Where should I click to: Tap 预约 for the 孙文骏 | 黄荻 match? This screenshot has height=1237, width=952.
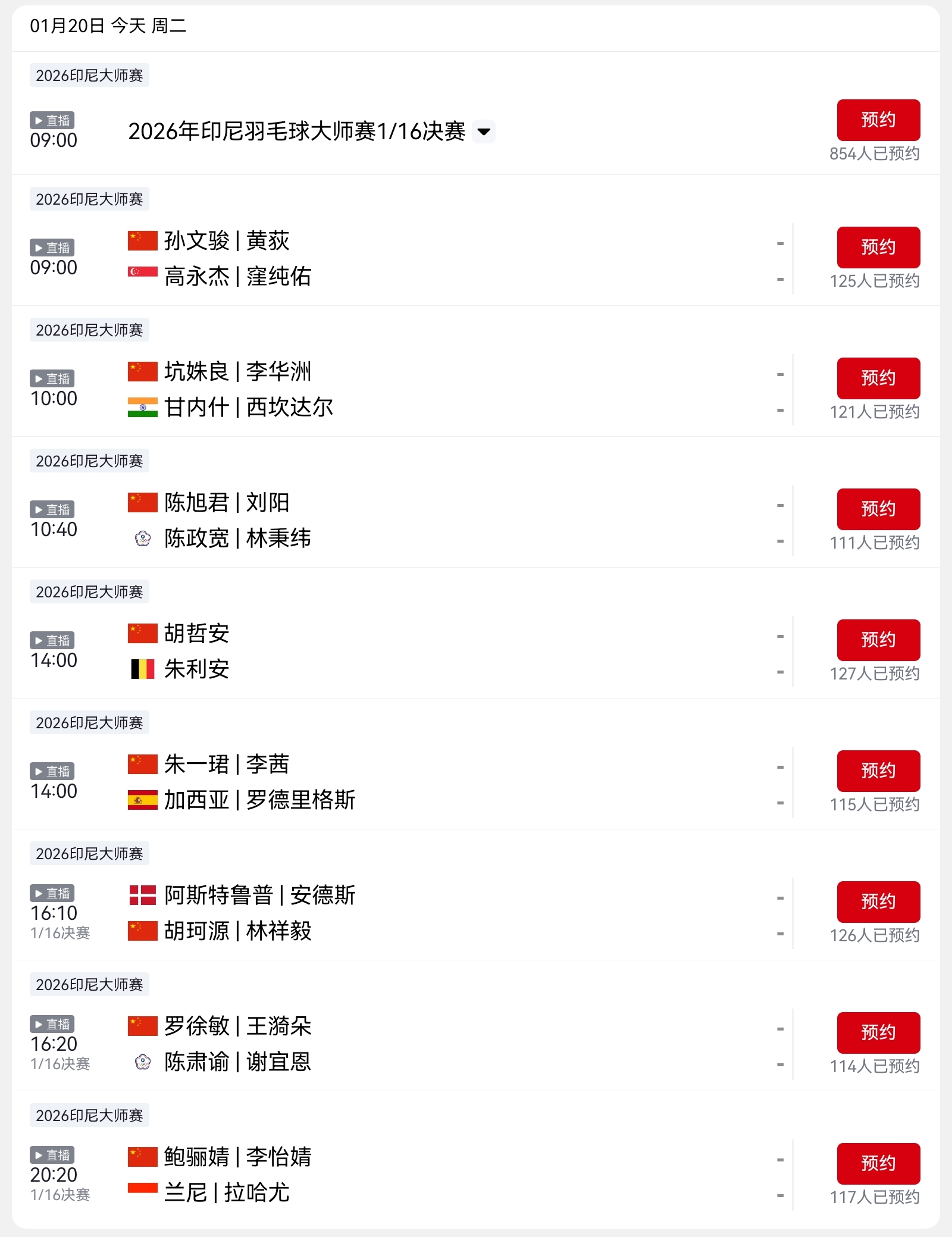[x=878, y=248]
